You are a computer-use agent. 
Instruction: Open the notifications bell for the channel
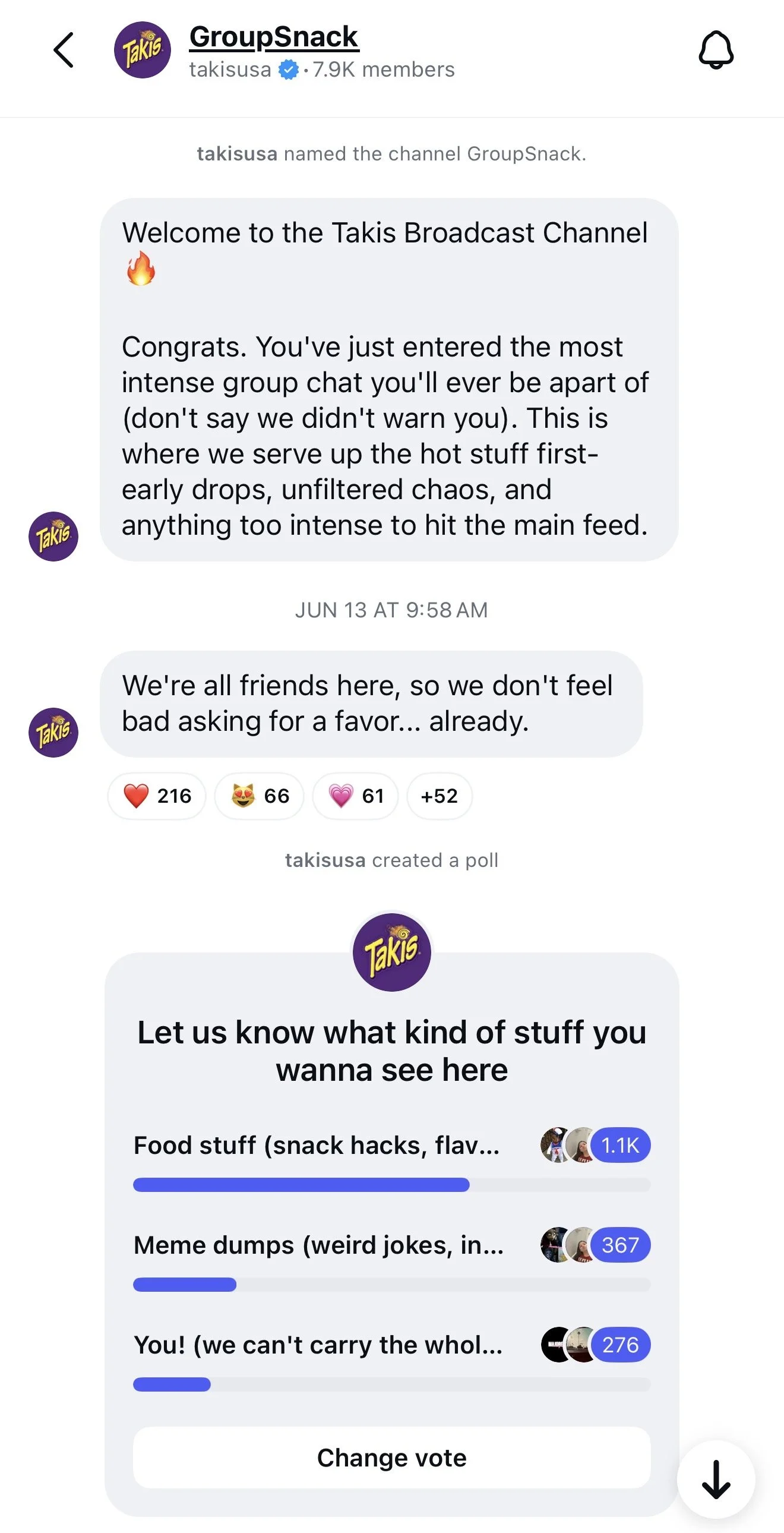click(x=716, y=50)
